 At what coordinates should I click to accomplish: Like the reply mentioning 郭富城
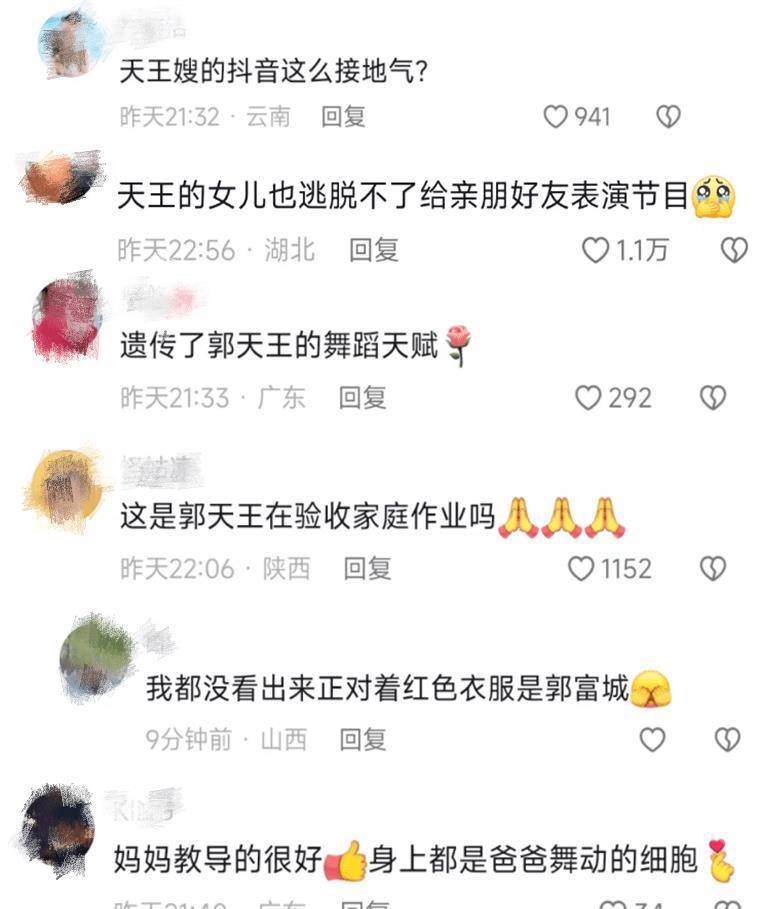pos(652,740)
